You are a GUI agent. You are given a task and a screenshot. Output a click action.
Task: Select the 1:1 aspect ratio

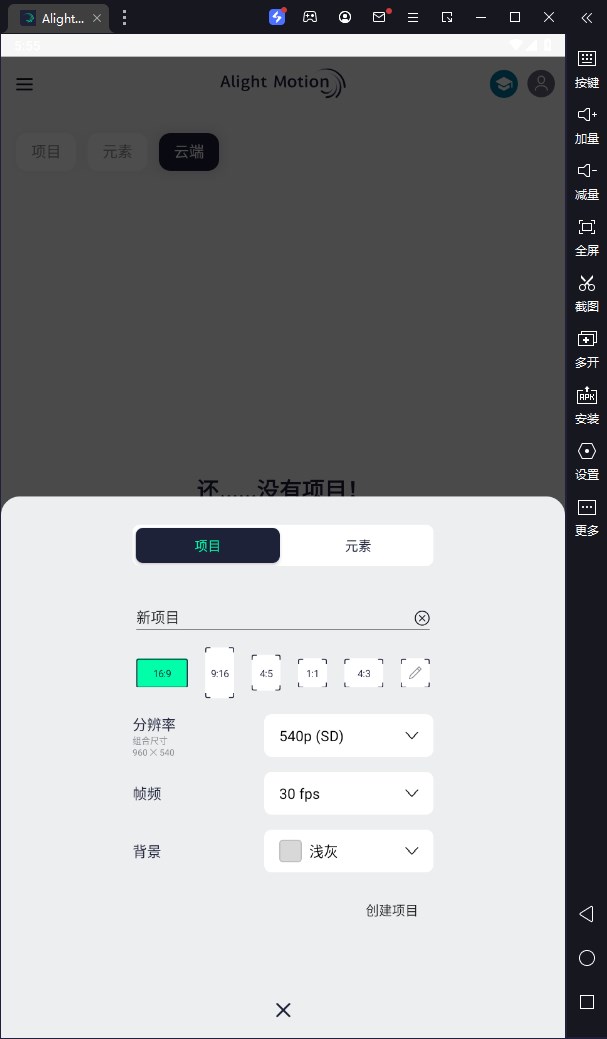click(x=312, y=673)
